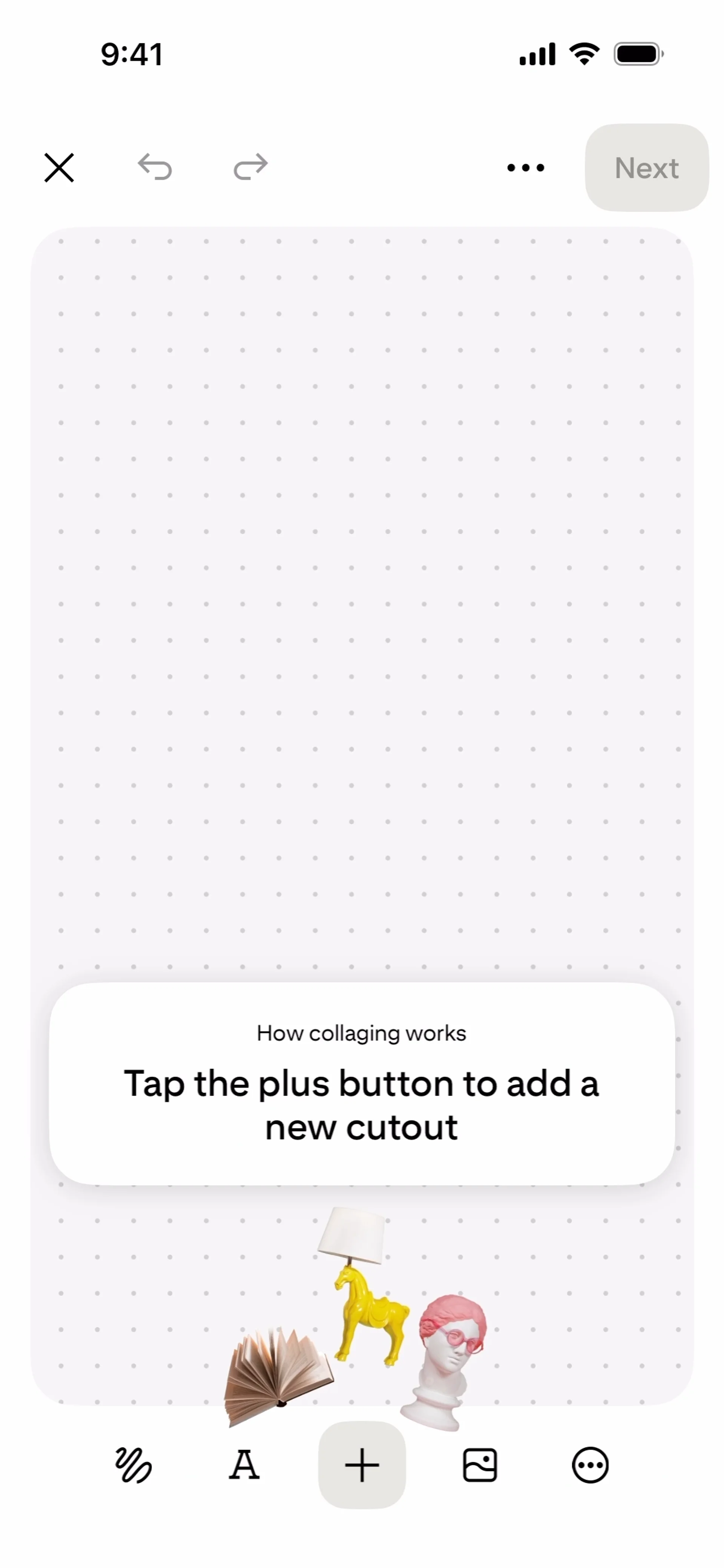This screenshot has width=724, height=1568.
Task: Redo the last action
Action: [x=250, y=167]
